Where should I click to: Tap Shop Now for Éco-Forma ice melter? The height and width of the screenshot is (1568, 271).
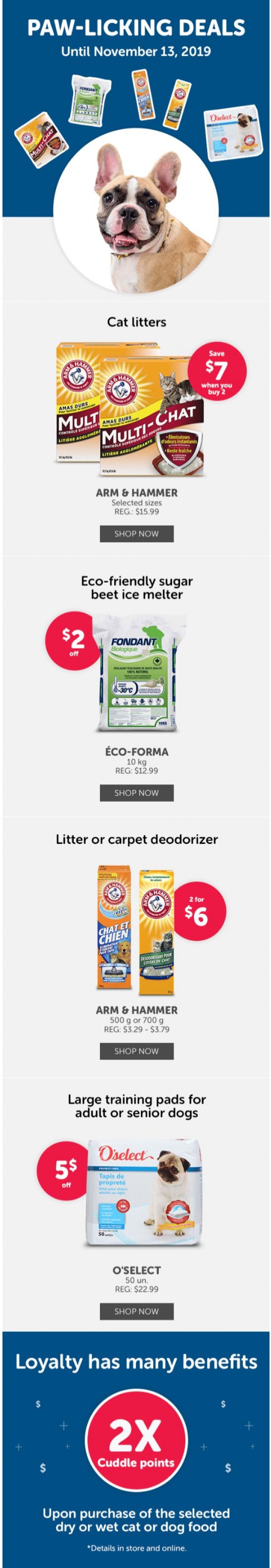click(x=136, y=792)
